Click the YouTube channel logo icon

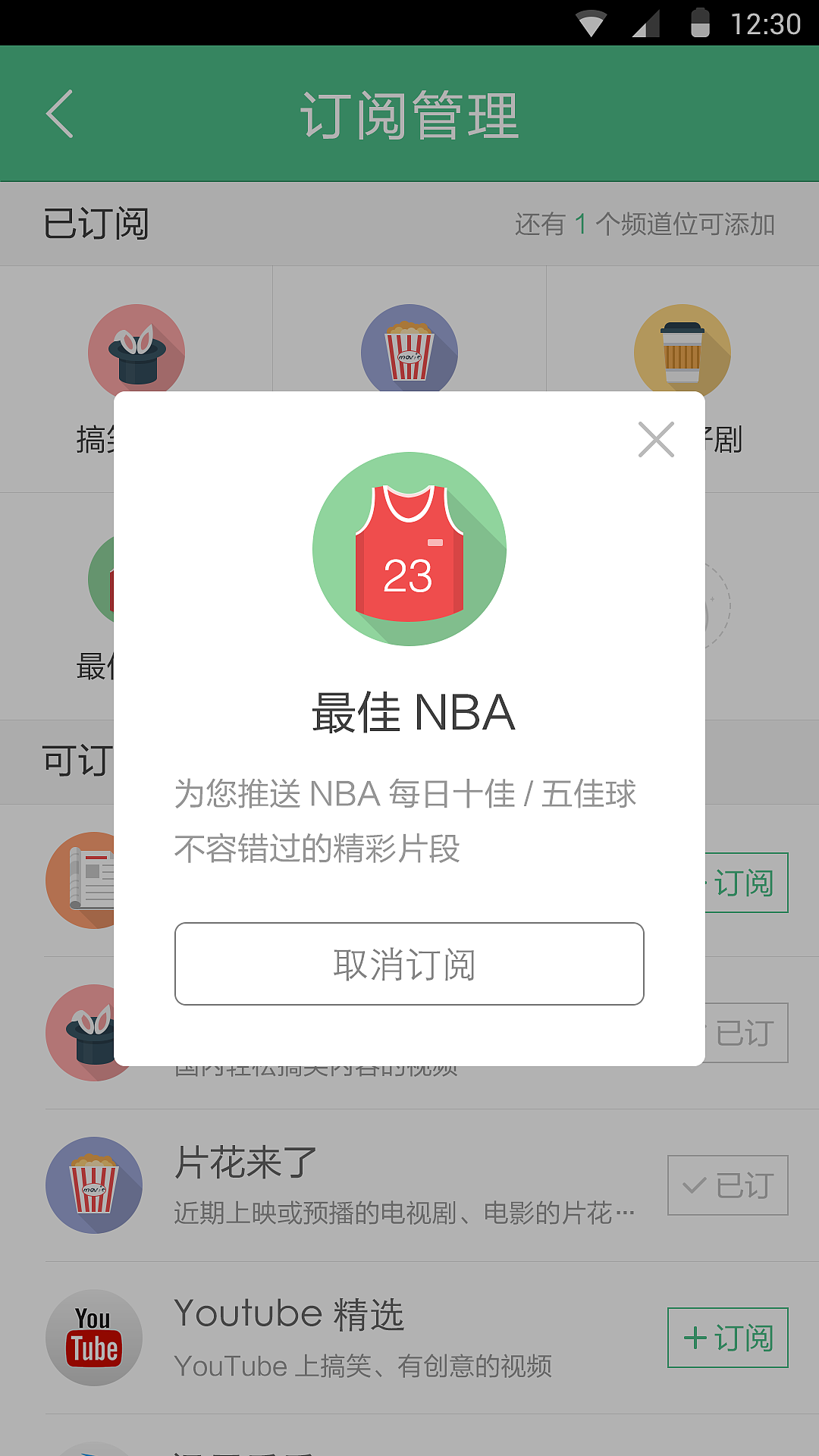tap(93, 1337)
